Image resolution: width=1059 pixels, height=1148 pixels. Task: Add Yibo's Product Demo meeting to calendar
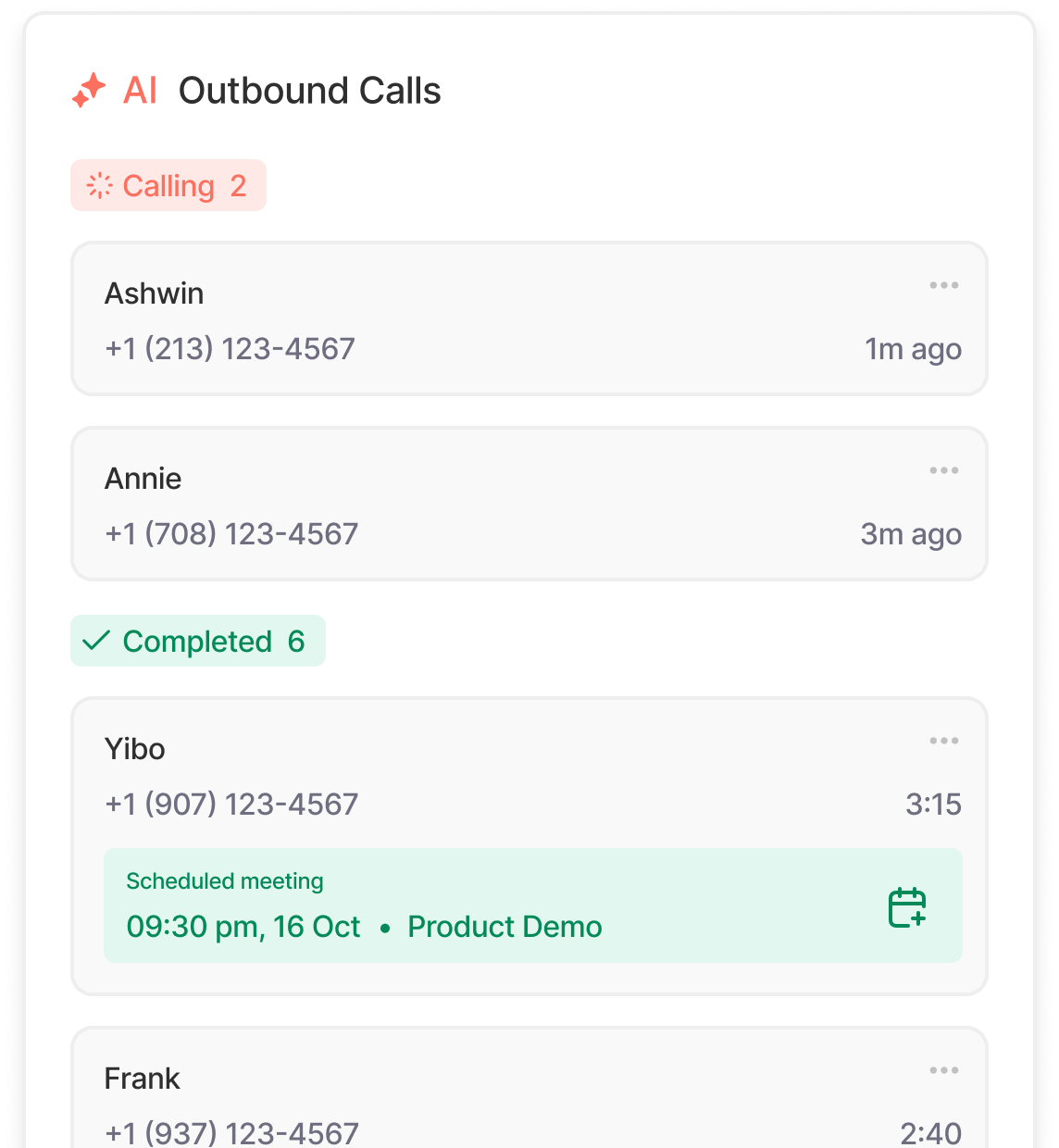pyautogui.click(x=907, y=907)
